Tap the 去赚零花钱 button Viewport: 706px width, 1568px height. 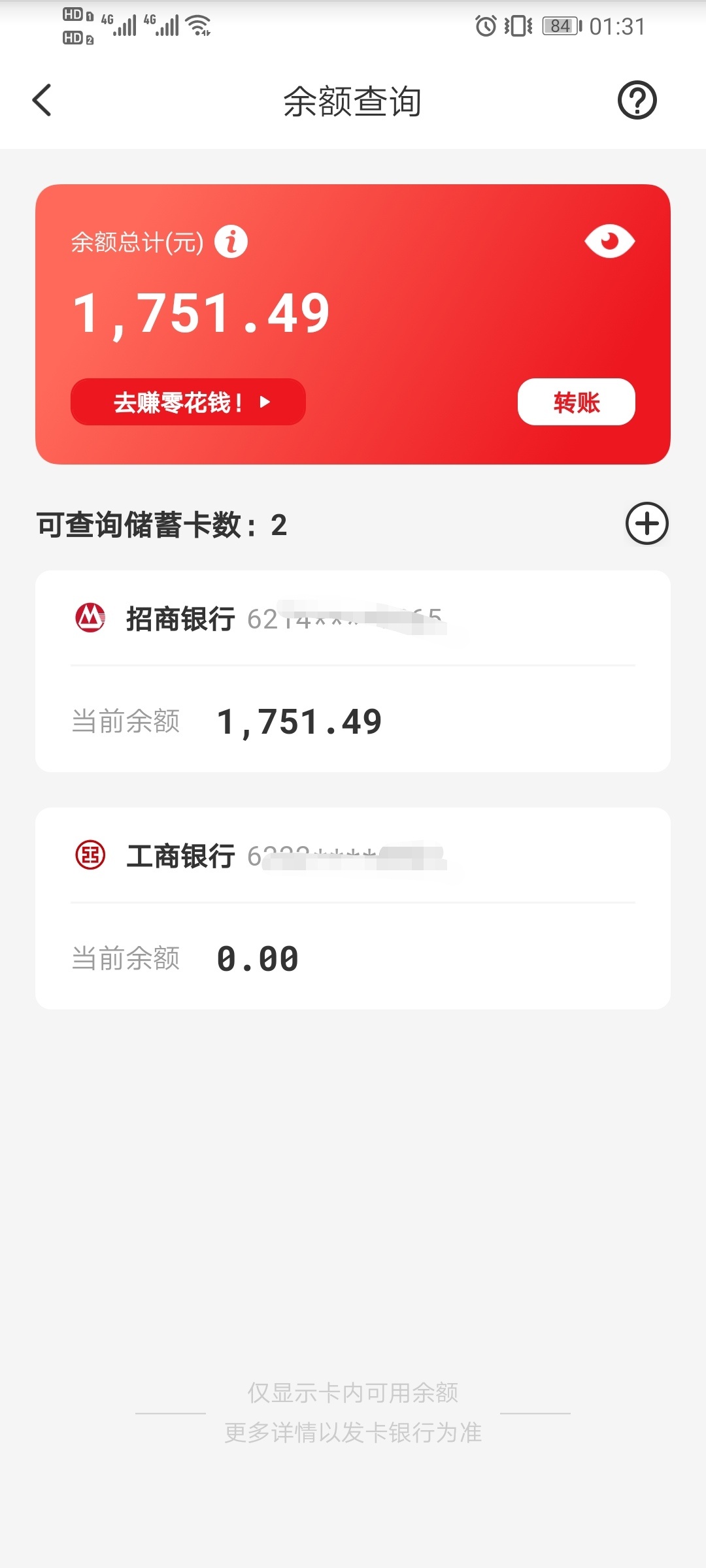[x=188, y=402]
